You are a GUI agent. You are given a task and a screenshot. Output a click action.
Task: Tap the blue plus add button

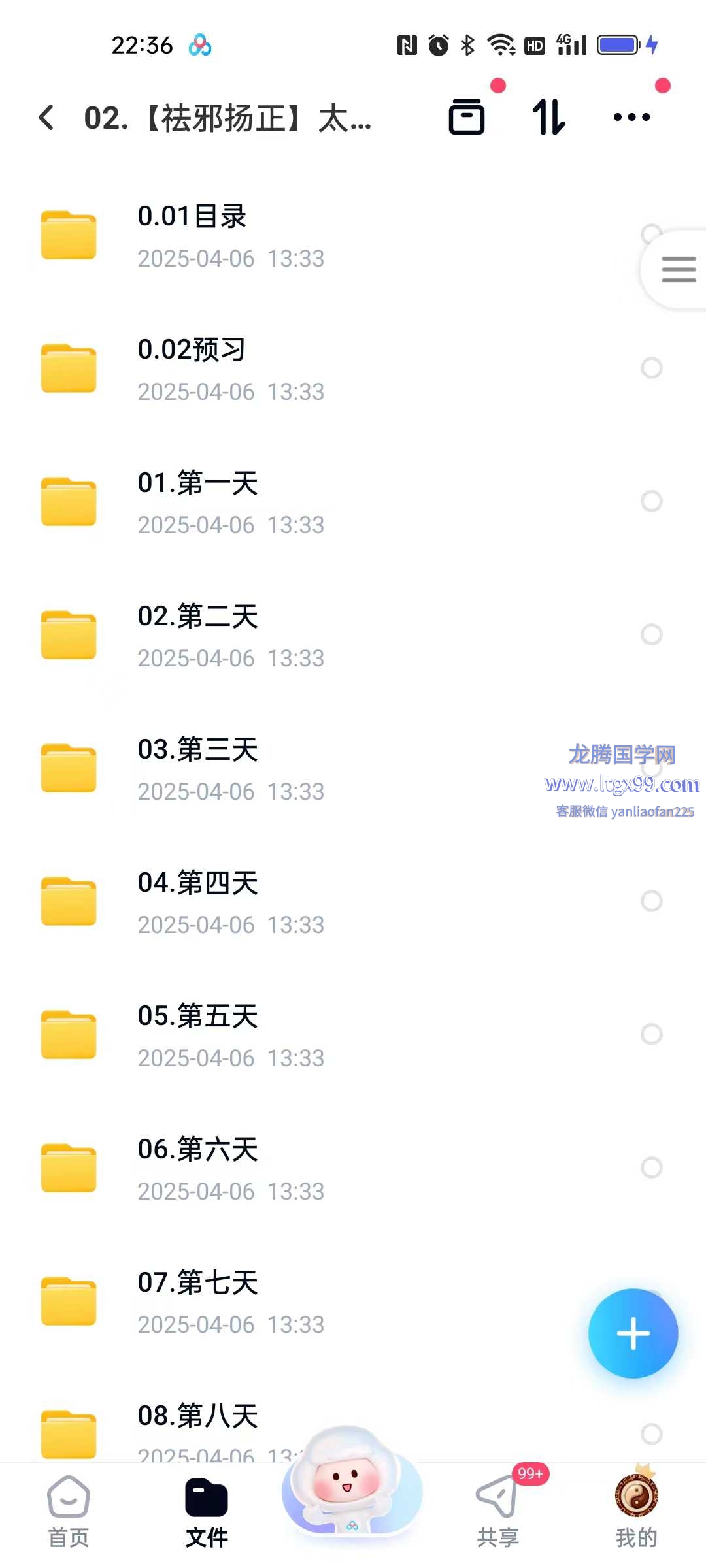click(x=633, y=1333)
